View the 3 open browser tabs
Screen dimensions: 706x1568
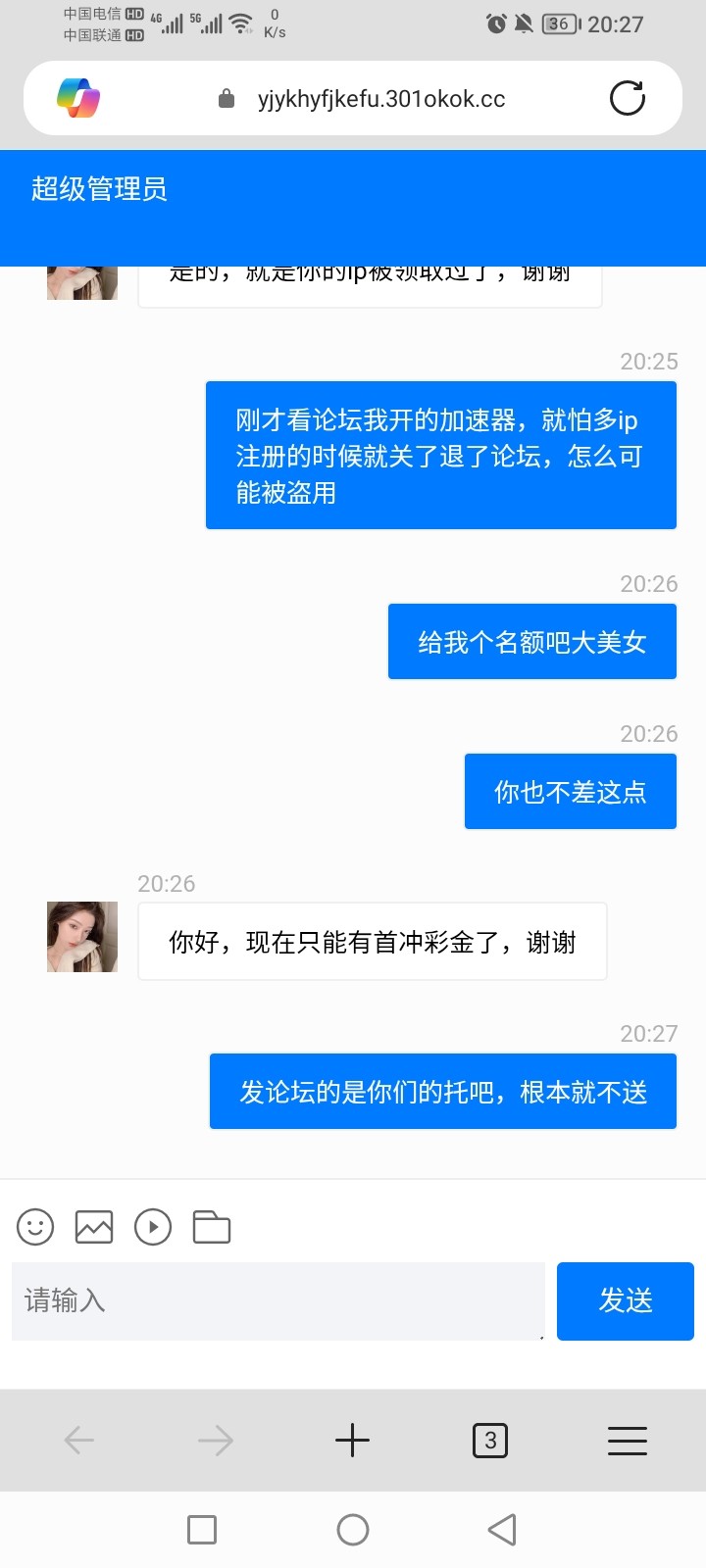(x=490, y=1440)
